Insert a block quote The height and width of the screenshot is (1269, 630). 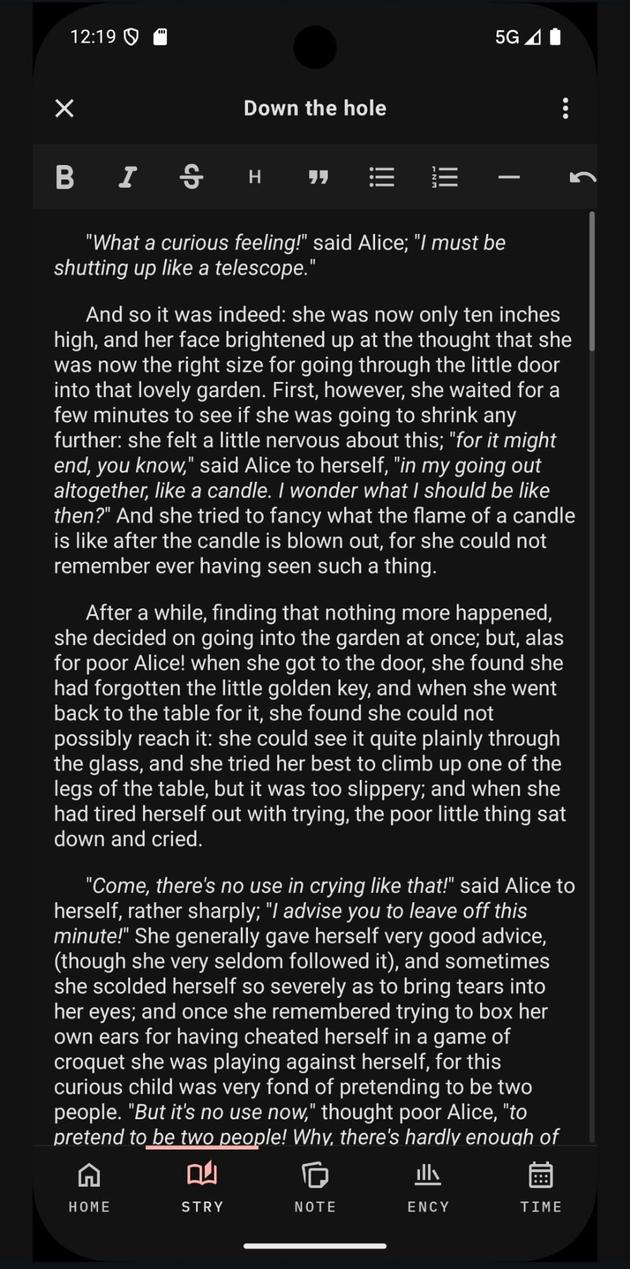318,177
